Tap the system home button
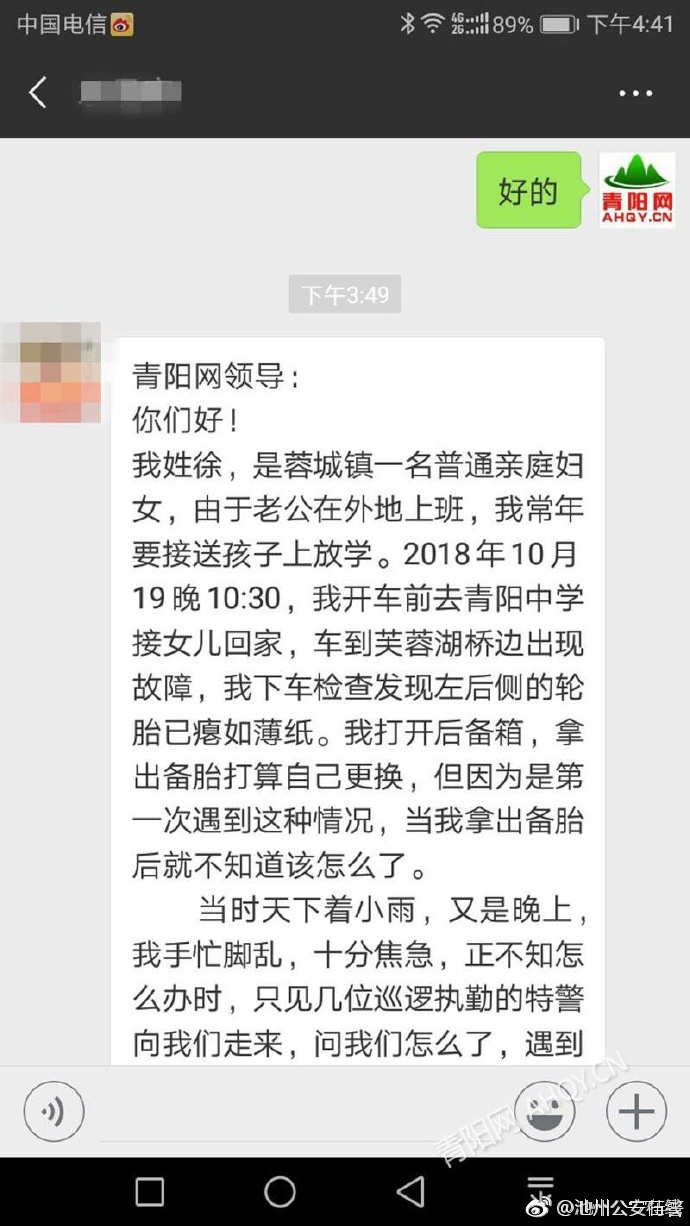690x1226 pixels. tap(280, 1191)
